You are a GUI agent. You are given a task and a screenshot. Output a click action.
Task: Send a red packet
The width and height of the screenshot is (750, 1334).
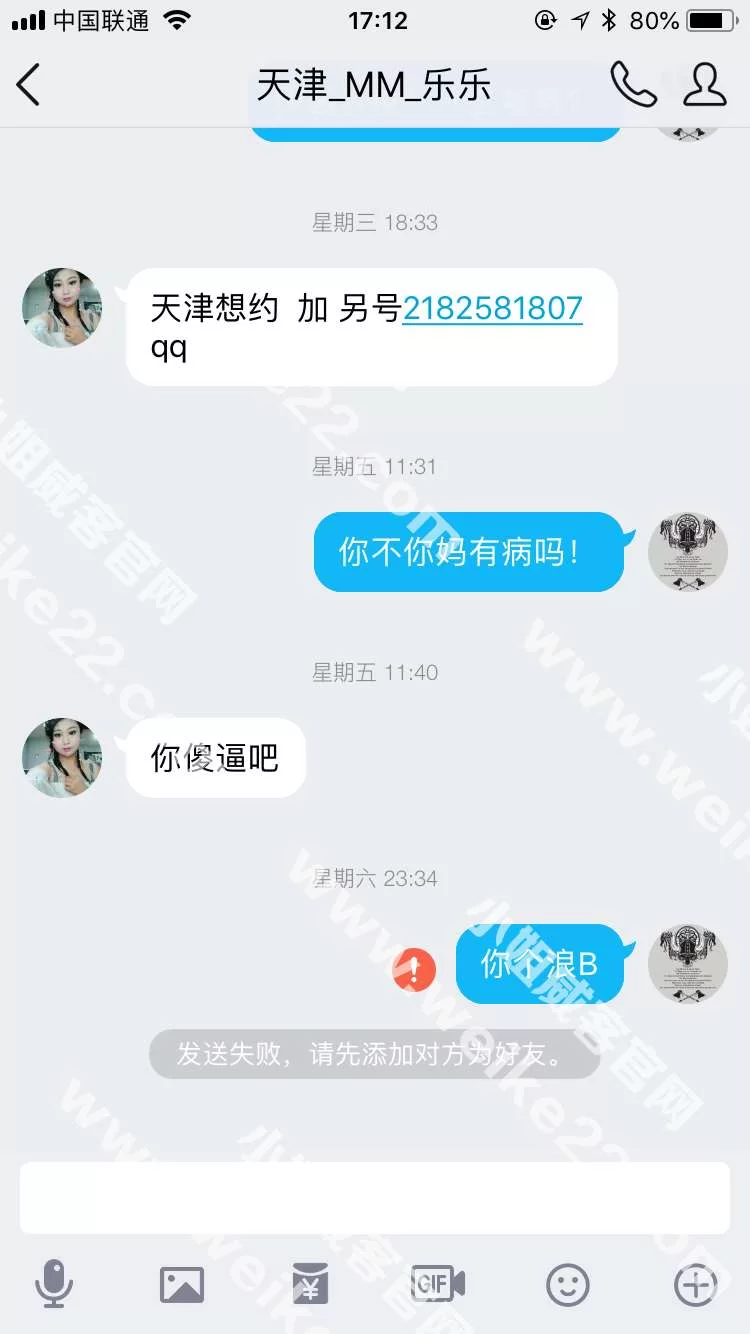click(x=310, y=1284)
